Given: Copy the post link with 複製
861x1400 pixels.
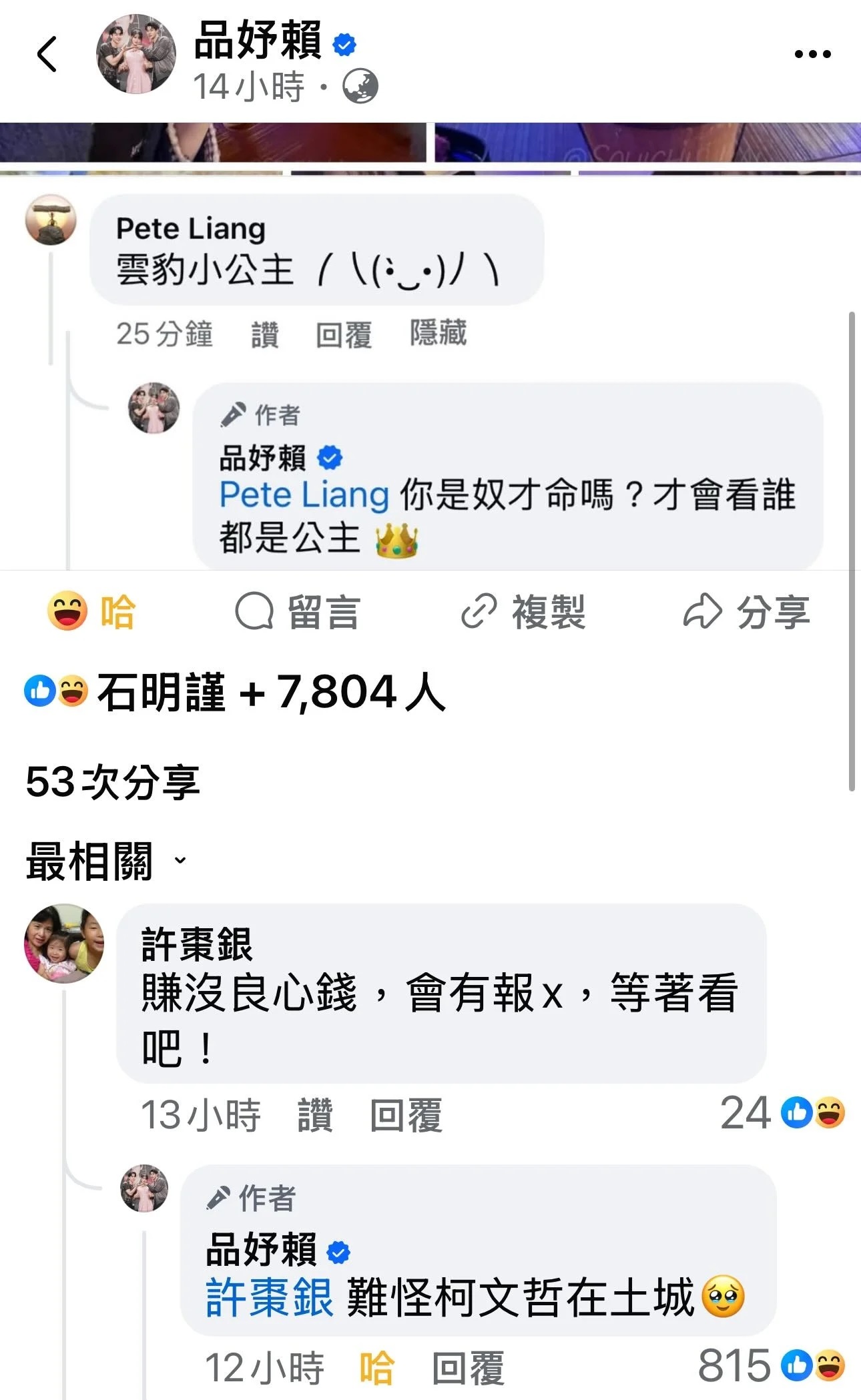Looking at the screenshot, I should (x=523, y=612).
